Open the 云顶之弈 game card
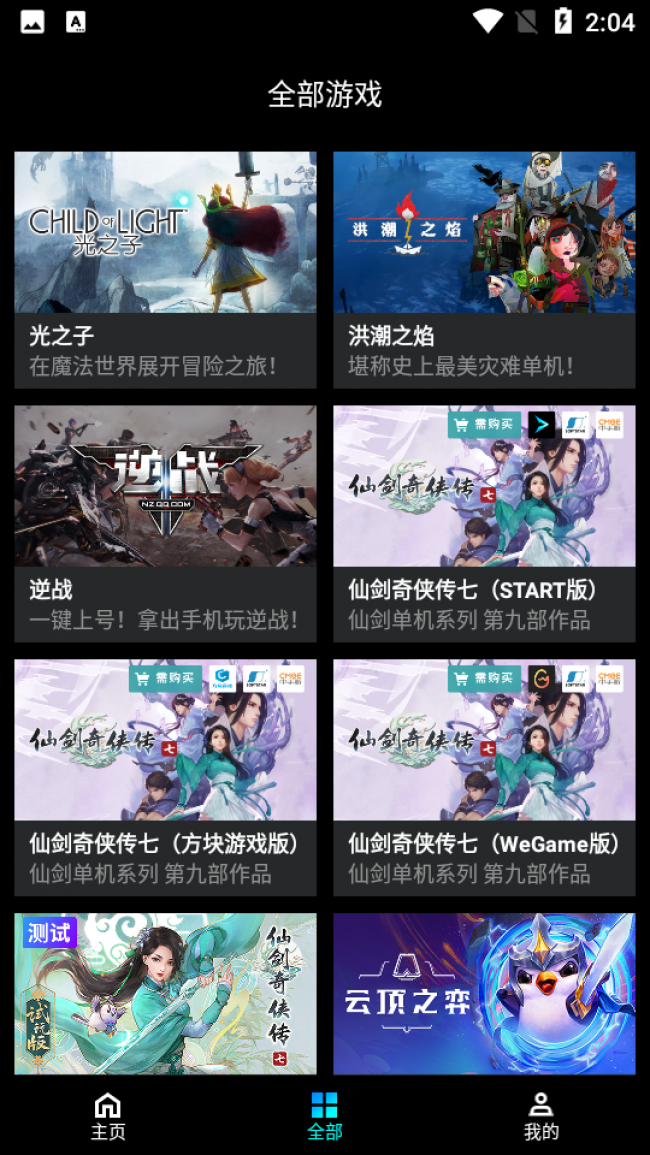This screenshot has width=650, height=1155. 484,993
